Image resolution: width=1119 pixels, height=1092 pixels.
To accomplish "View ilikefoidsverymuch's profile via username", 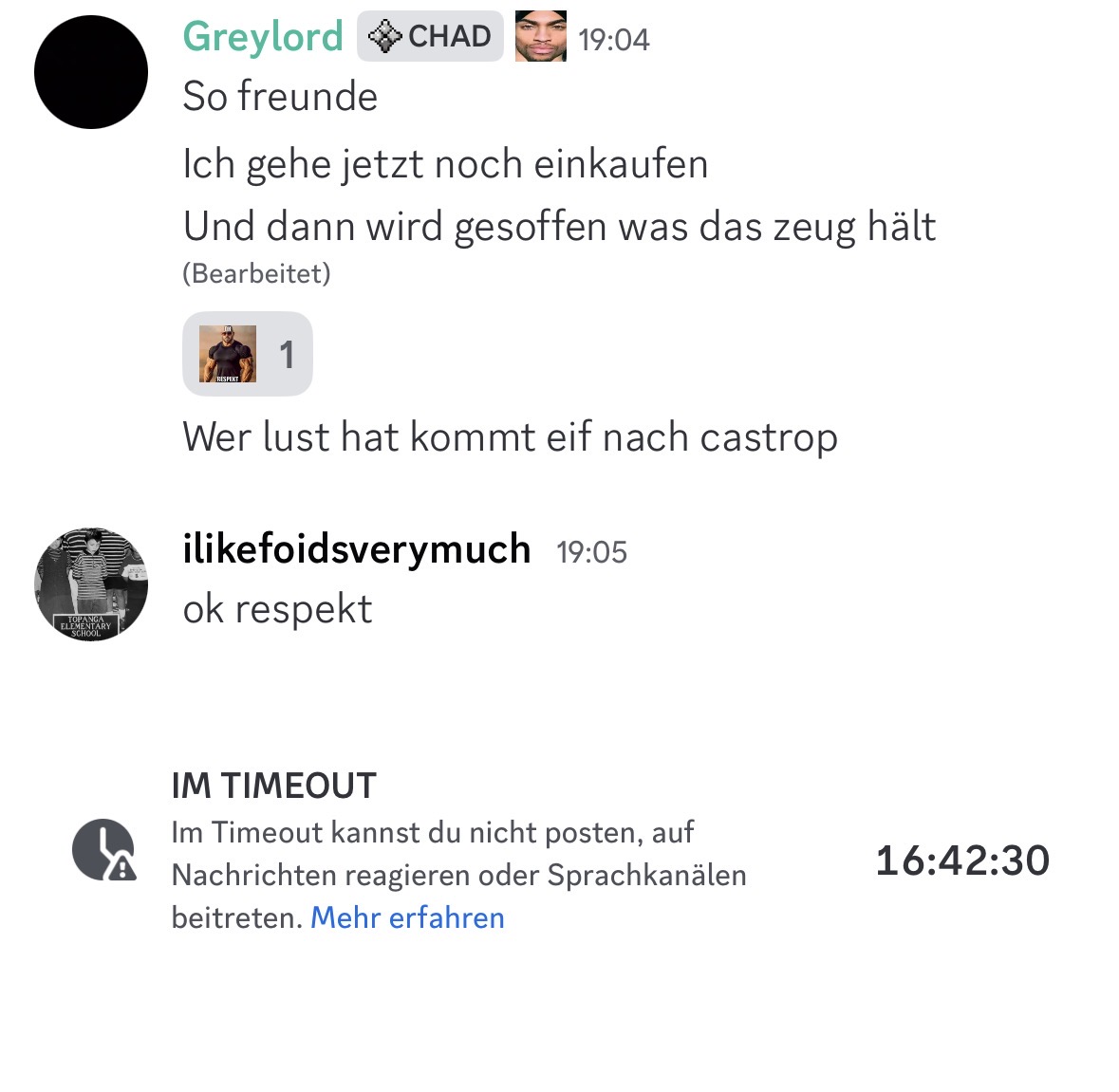I will tap(356, 549).
